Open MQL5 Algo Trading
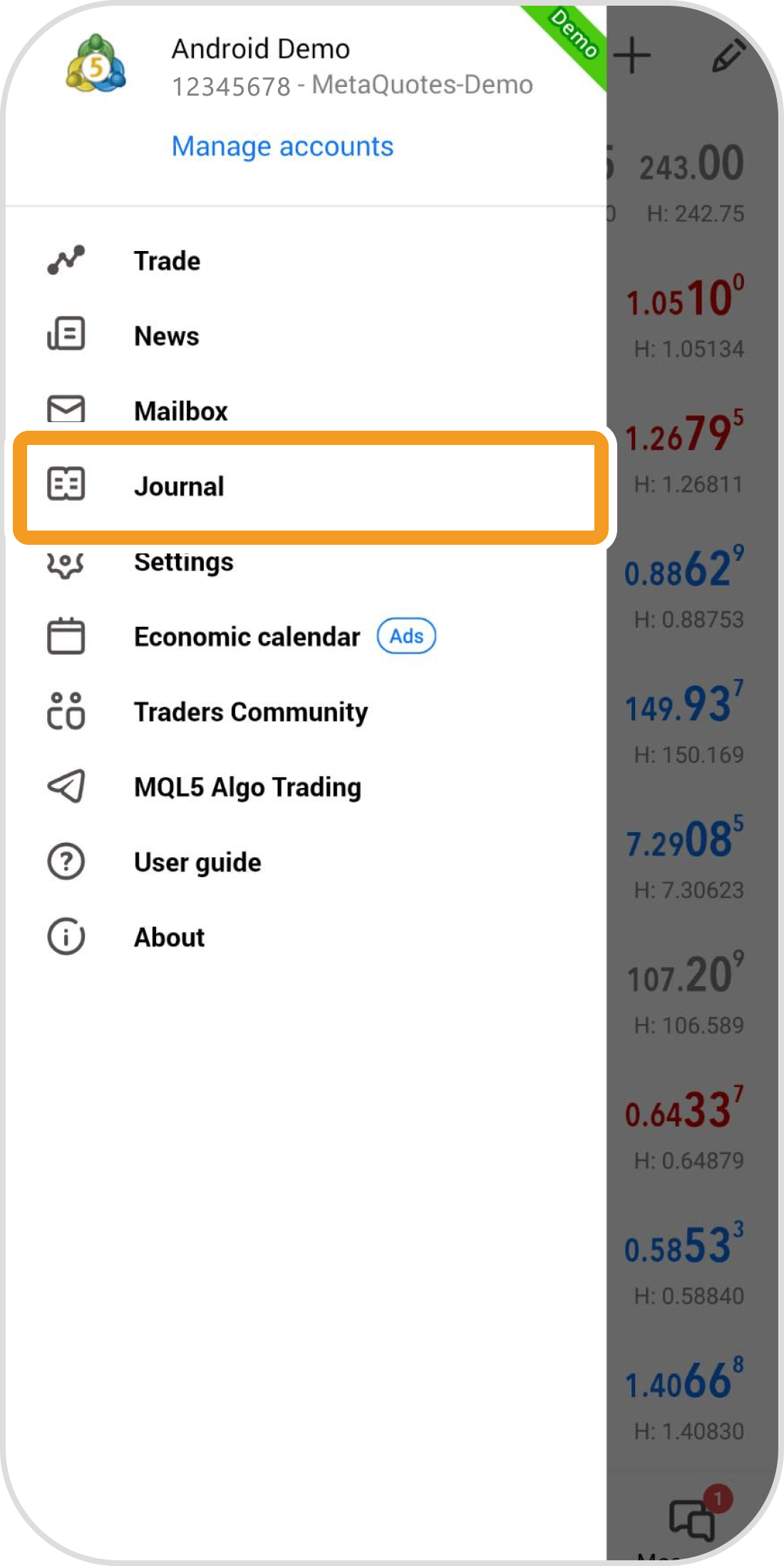The width and height of the screenshot is (784, 1566). (x=247, y=787)
